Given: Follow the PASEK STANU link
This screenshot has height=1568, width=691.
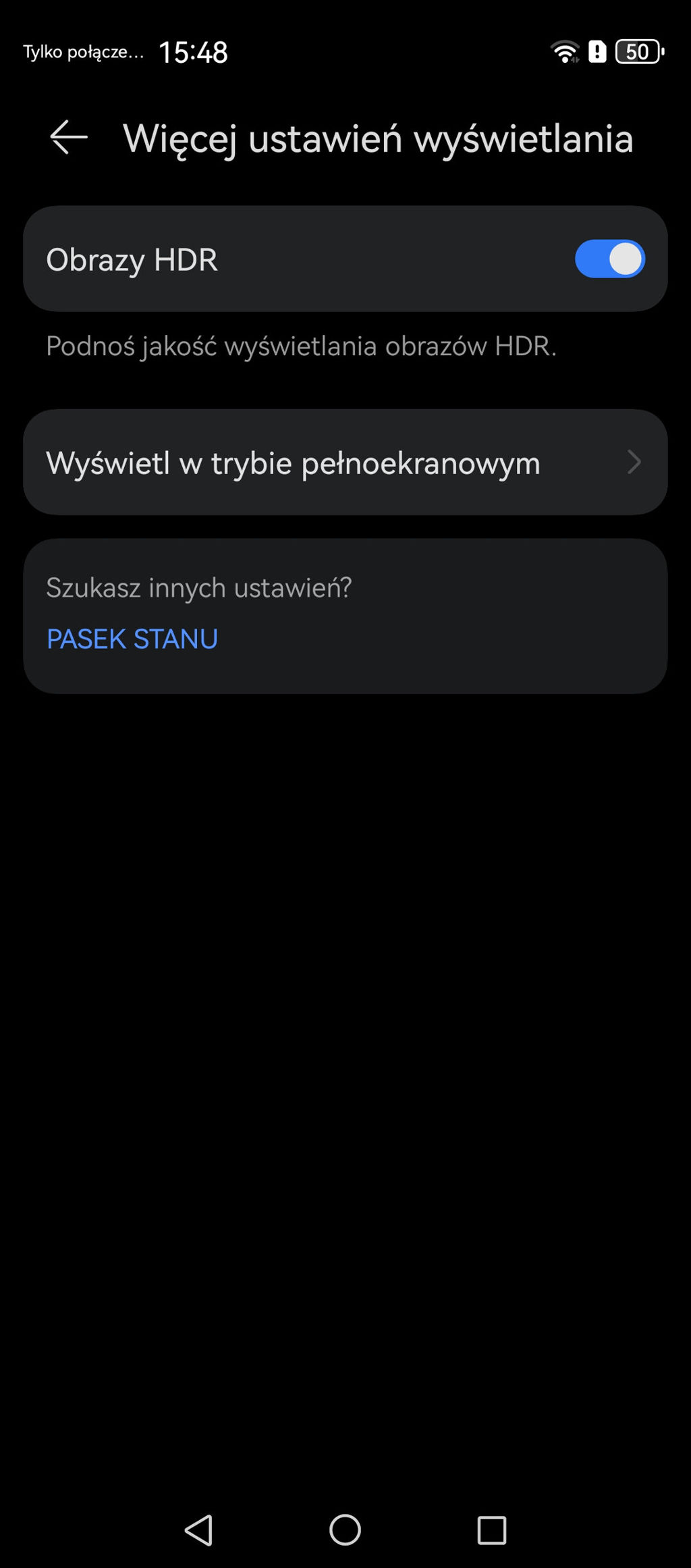Looking at the screenshot, I should pyautogui.click(x=132, y=639).
